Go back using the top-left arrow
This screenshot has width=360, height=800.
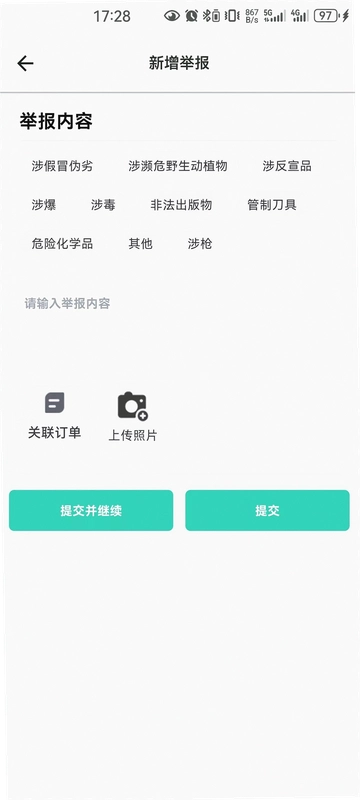(x=25, y=63)
